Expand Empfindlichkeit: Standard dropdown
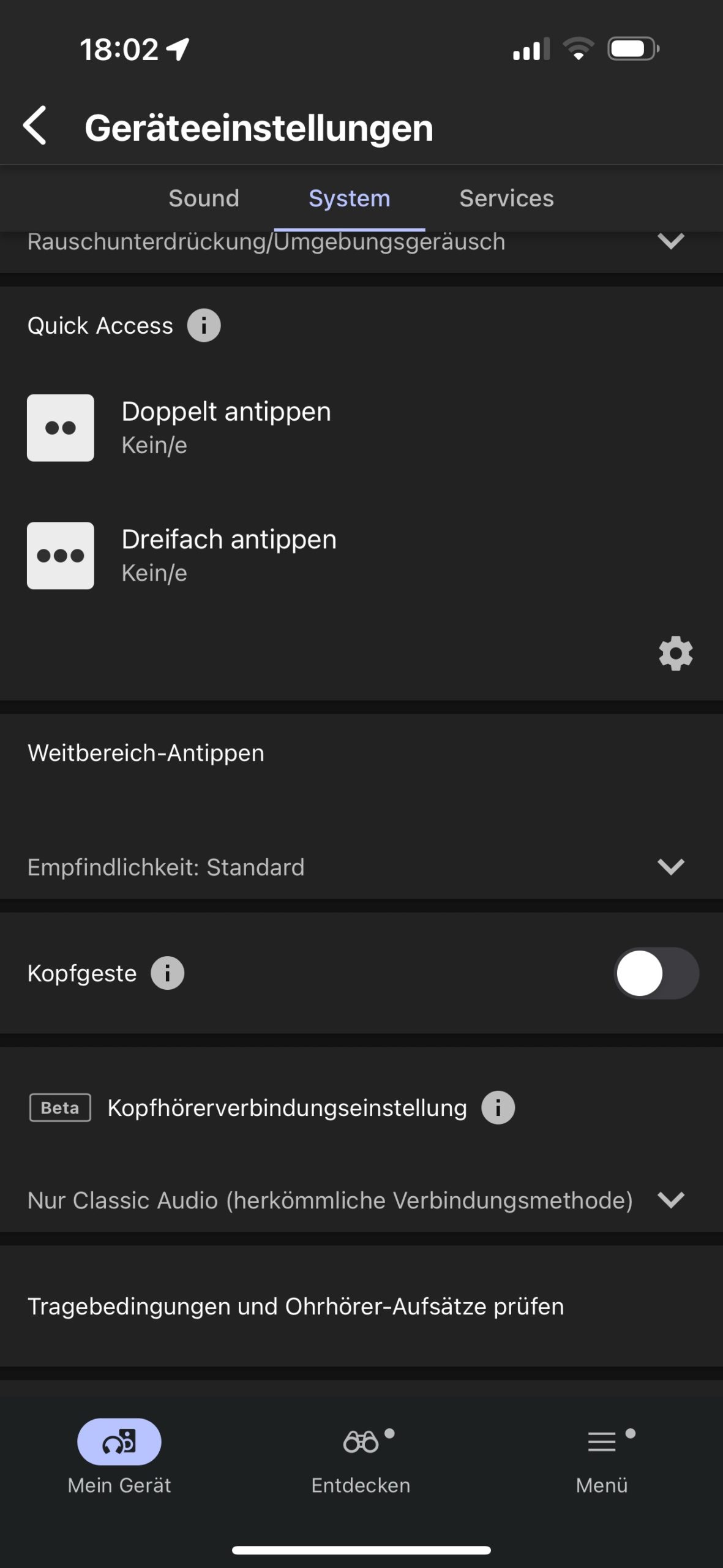The width and height of the screenshot is (723, 1568). (x=670, y=867)
